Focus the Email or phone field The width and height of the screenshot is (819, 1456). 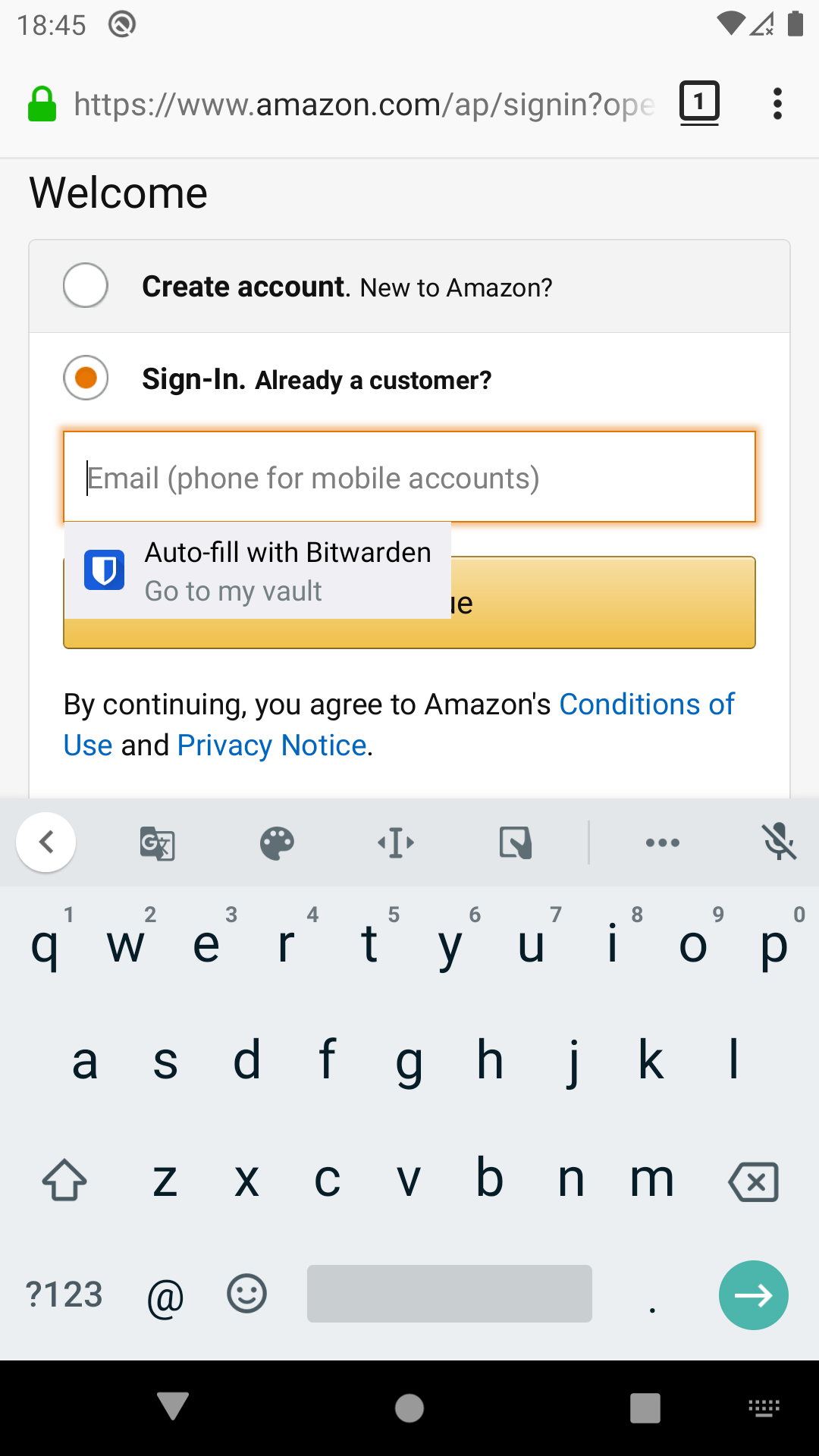409,477
